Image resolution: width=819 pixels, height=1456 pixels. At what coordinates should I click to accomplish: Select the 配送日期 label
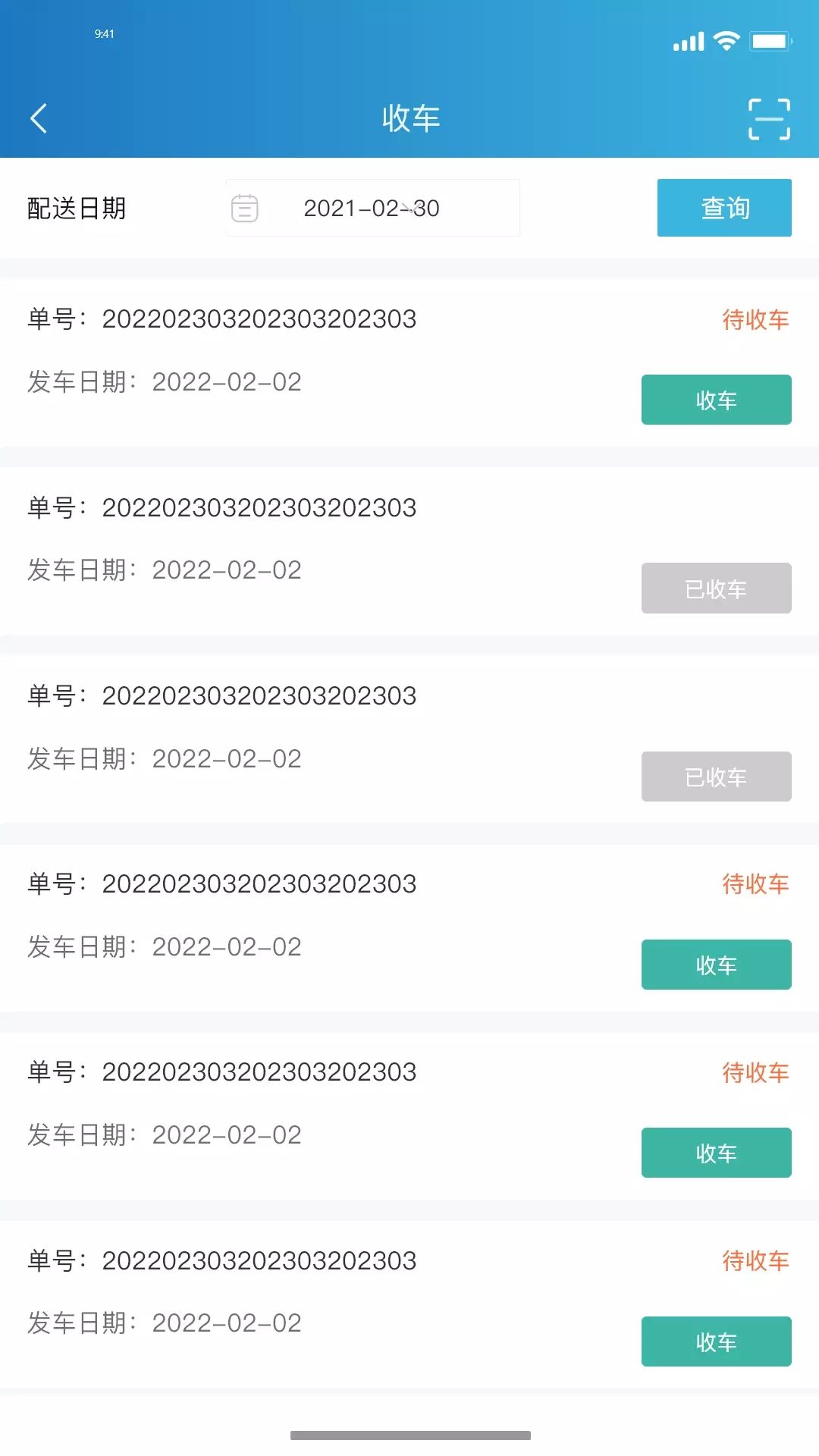(x=77, y=207)
